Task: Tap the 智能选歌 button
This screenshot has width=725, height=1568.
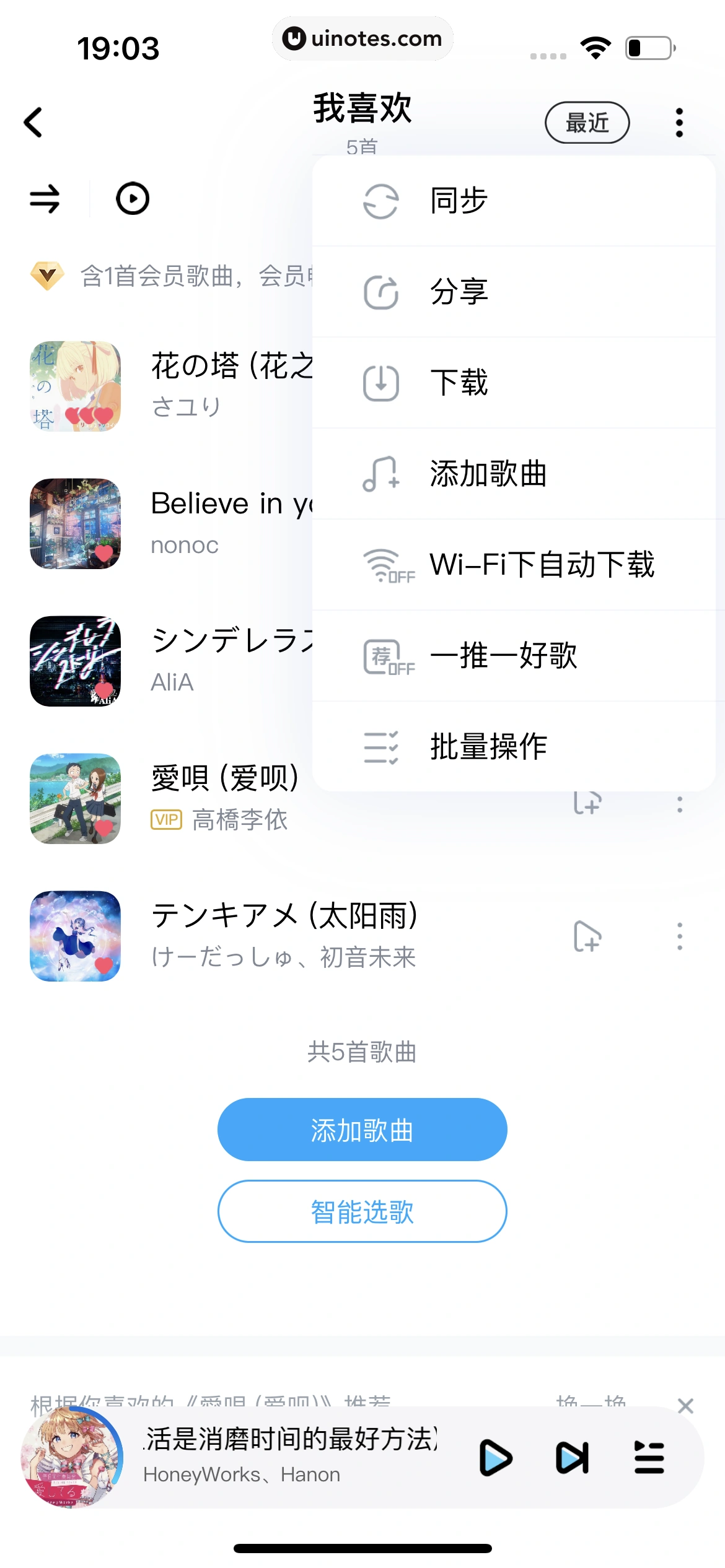Action: click(362, 1211)
